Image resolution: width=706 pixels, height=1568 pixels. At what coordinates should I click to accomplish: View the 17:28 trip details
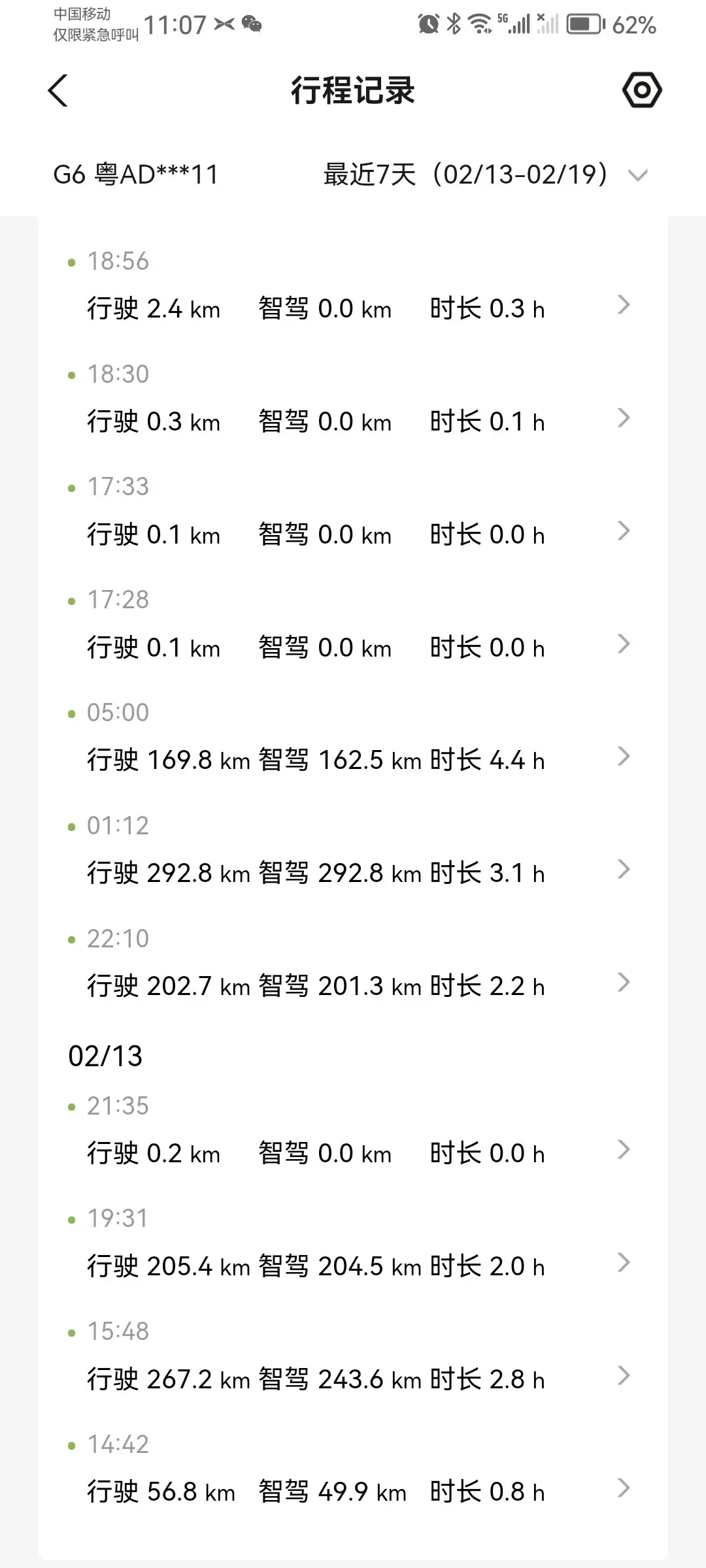pos(353,625)
